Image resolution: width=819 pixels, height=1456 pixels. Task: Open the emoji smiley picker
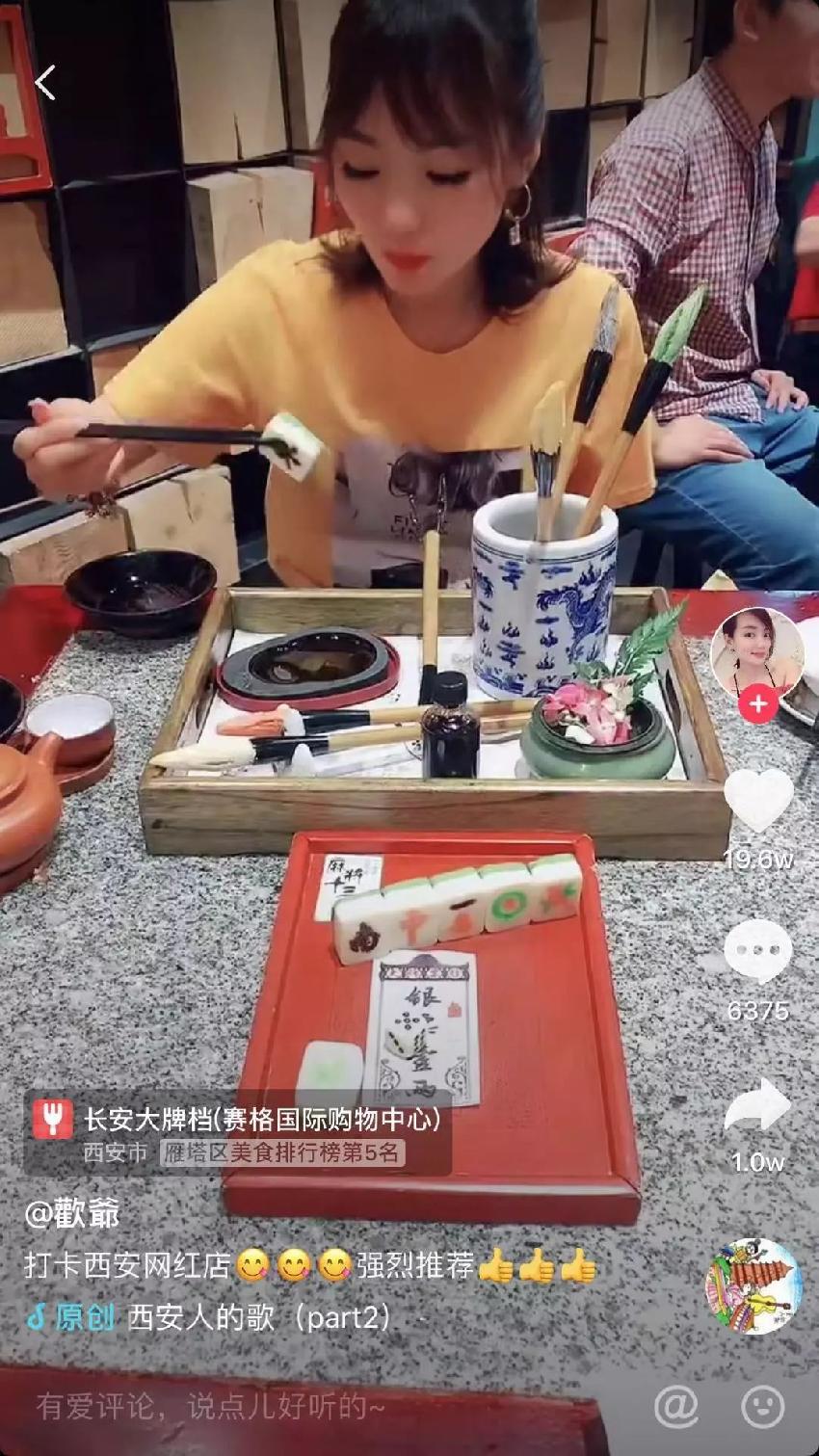[762, 1408]
